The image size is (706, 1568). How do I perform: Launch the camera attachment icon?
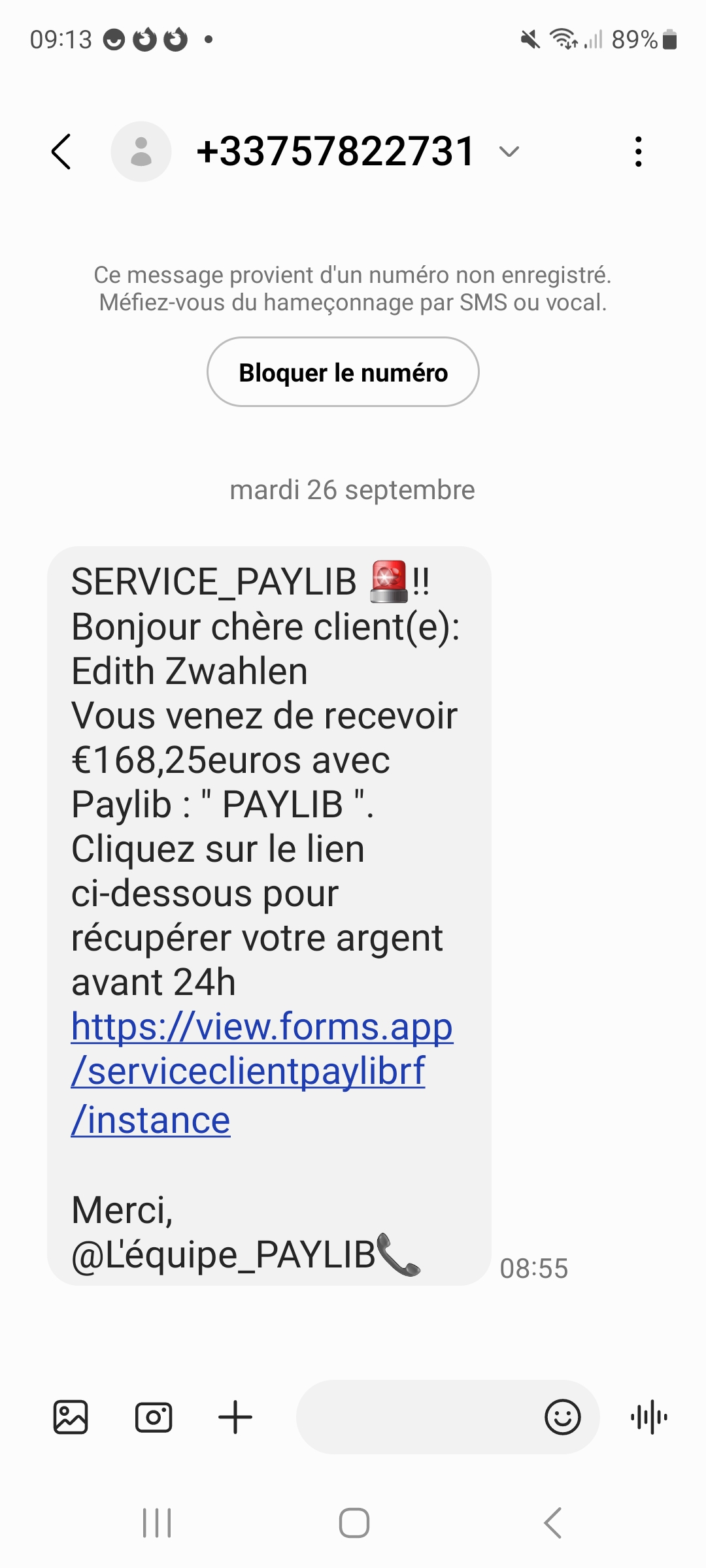[x=154, y=1417]
